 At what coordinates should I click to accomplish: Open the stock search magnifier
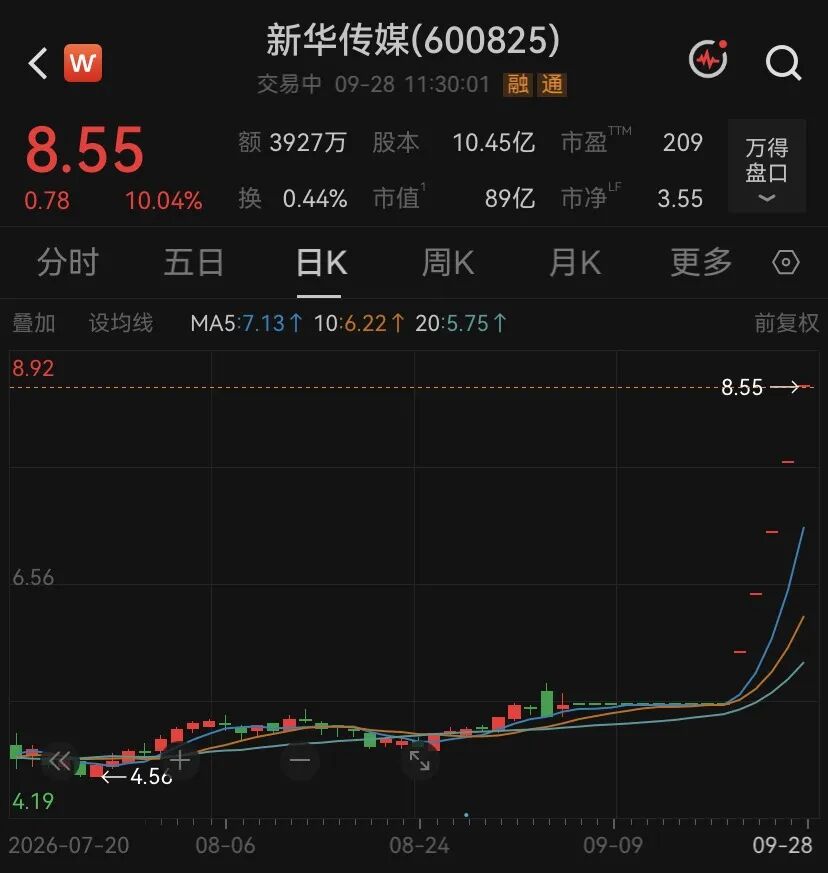tap(783, 62)
